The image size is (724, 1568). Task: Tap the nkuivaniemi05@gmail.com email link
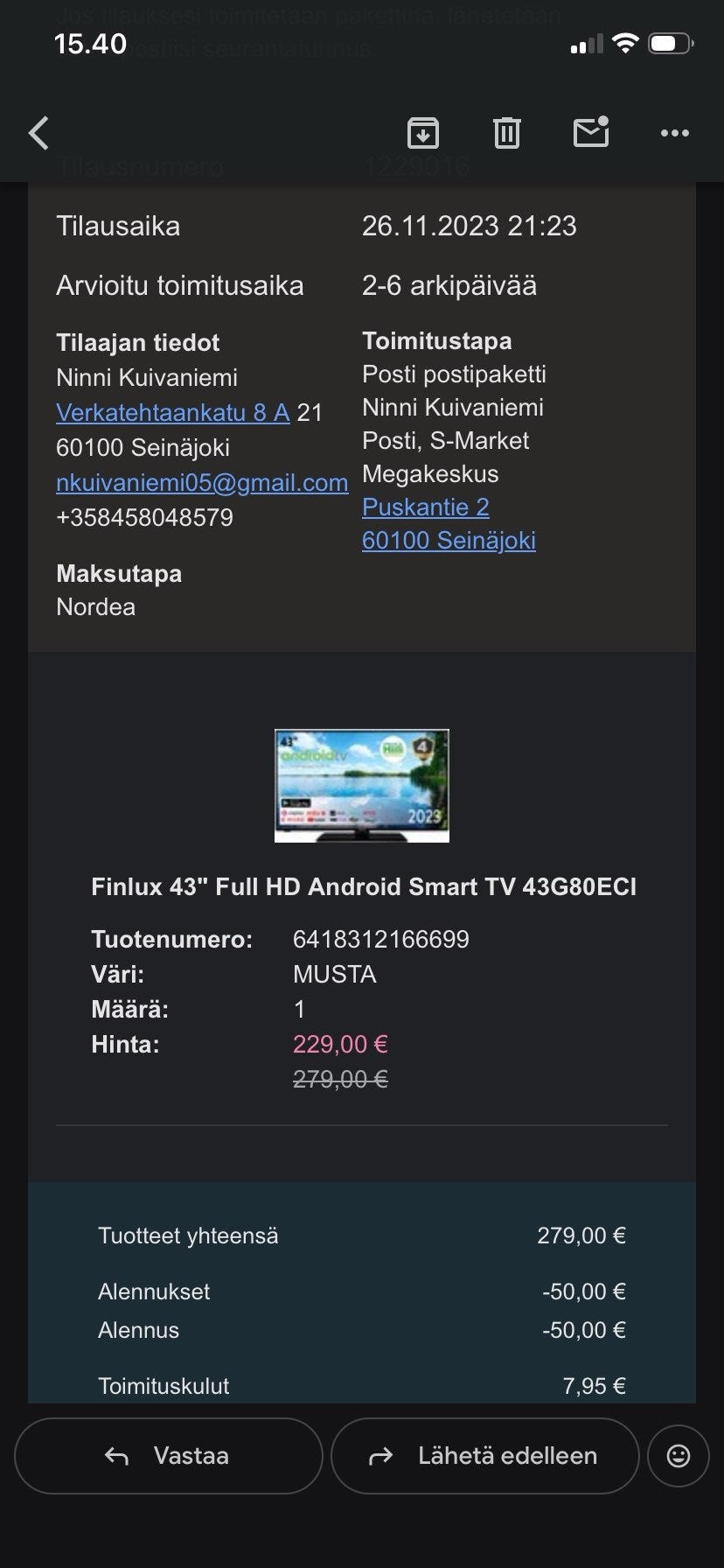[202, 482]
